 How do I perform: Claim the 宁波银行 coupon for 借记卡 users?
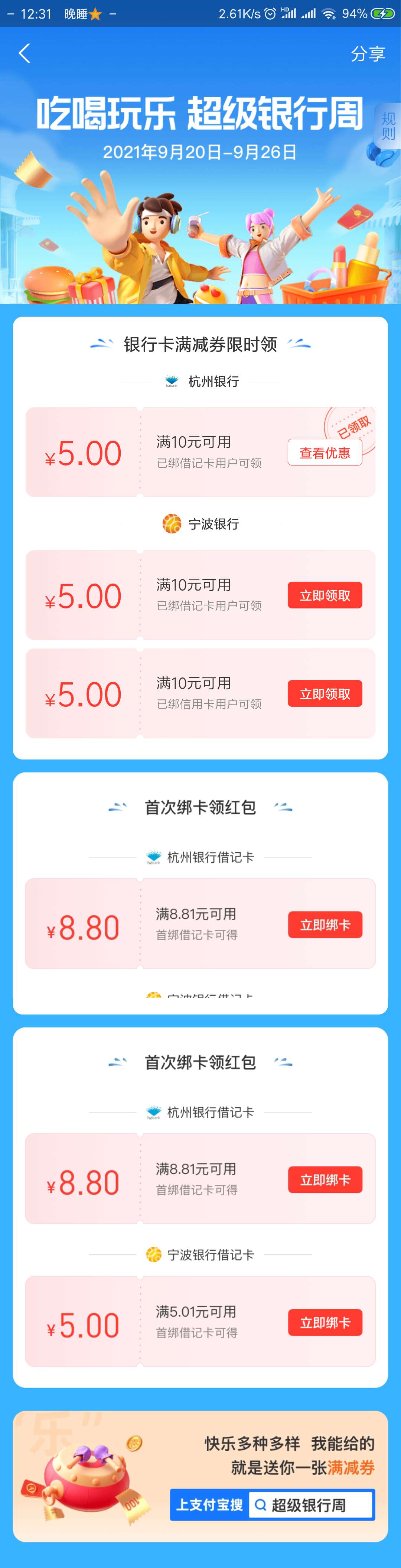pos(325,595)
